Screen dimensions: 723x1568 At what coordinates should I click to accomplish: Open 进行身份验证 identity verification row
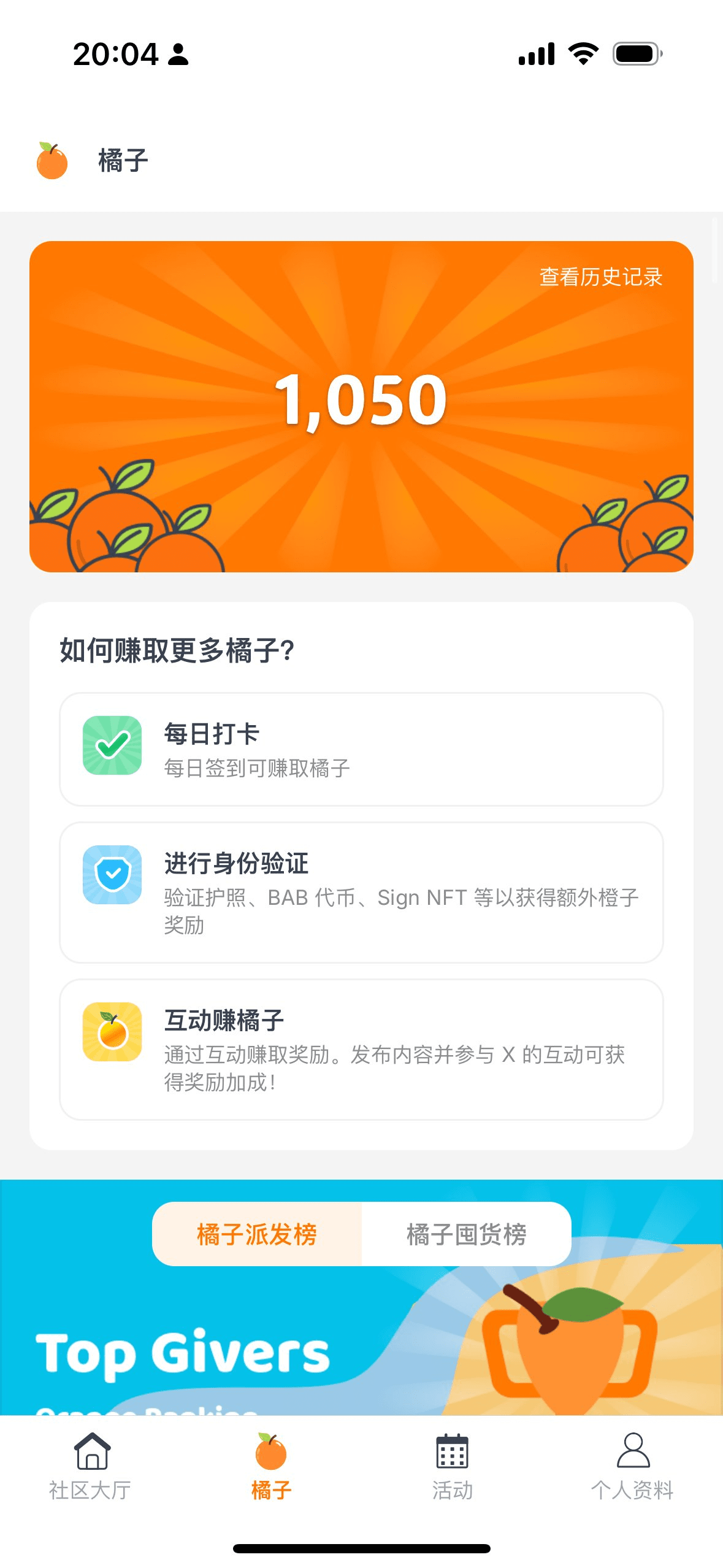click(361, 893)
